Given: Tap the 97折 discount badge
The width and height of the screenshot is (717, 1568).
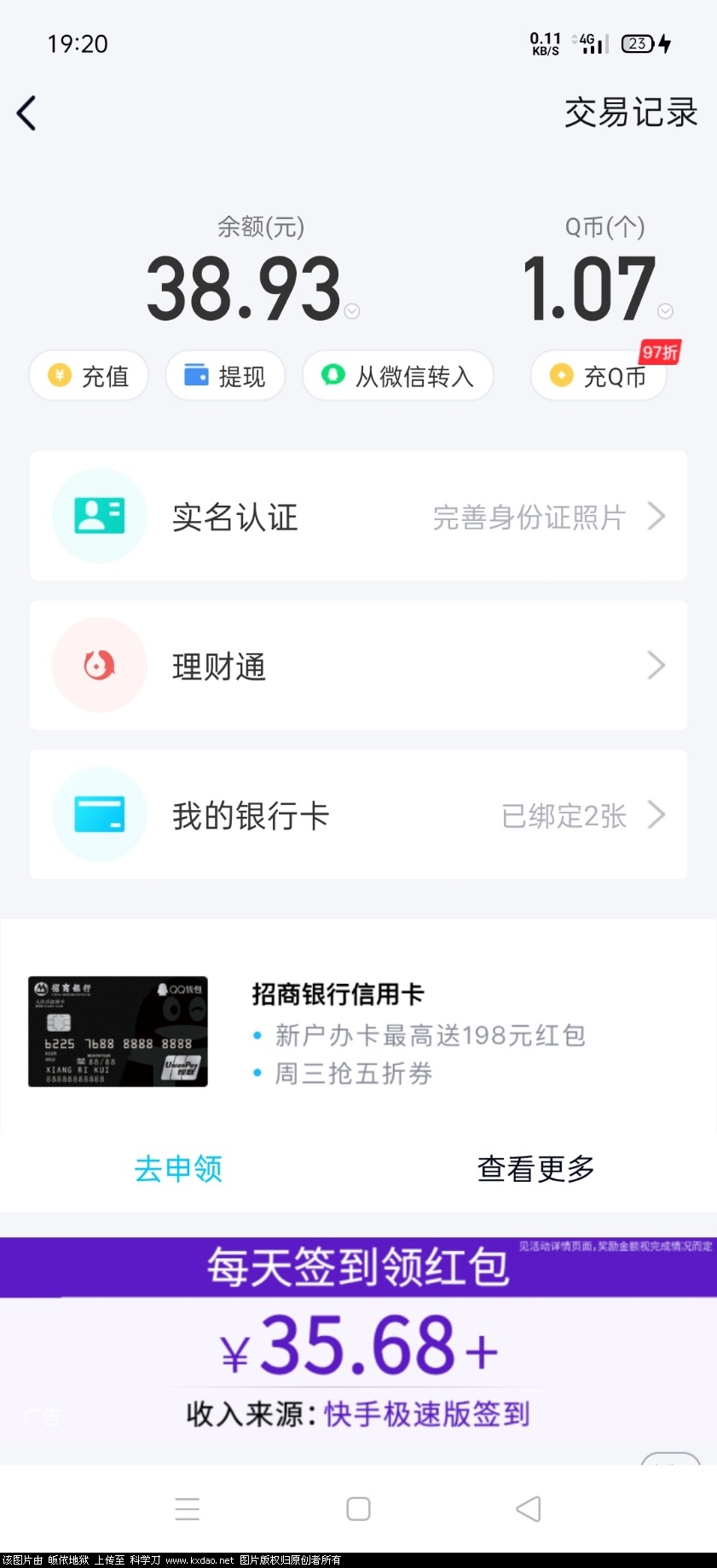Looking at the screenshot, I should click(x=659, y=353).
